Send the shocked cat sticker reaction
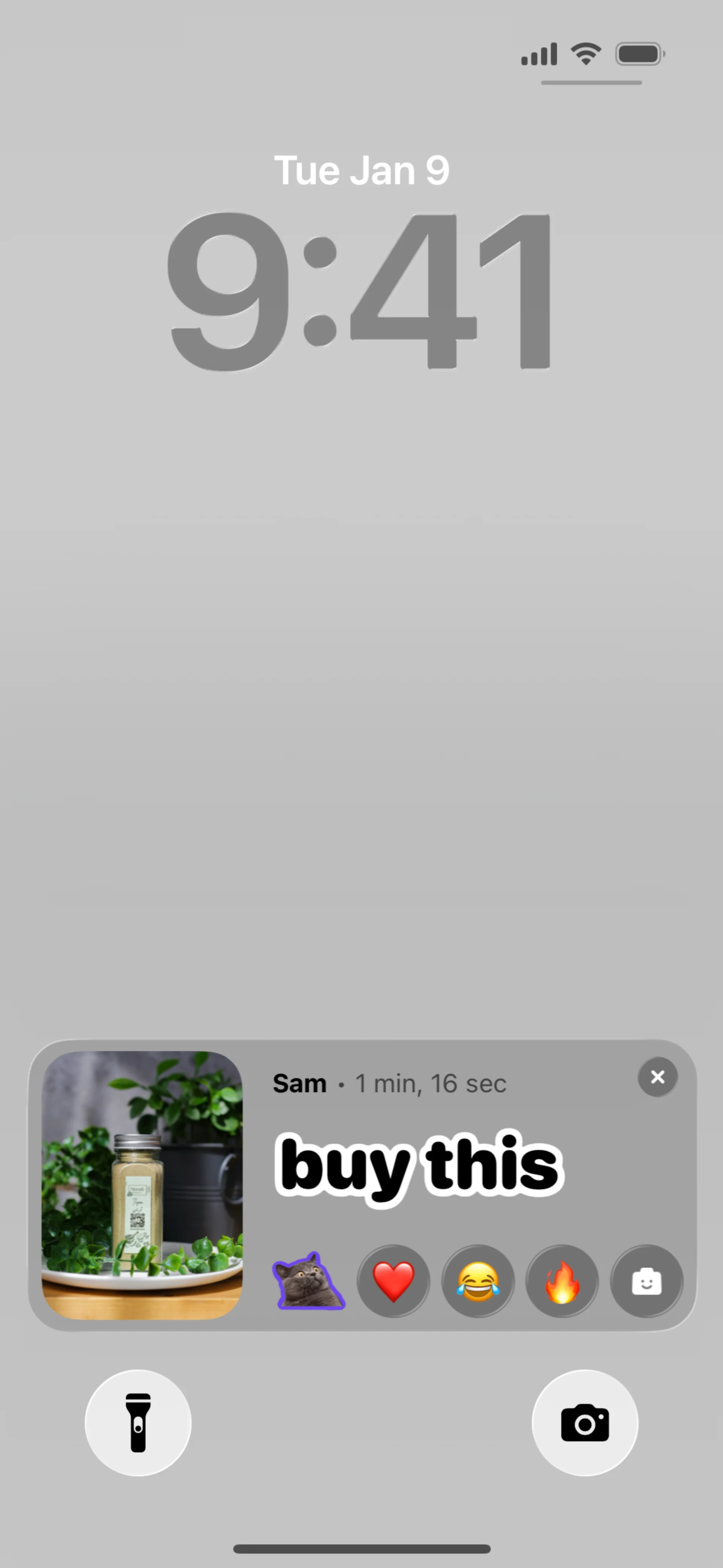 pyautogui.click(x=308, y=1281)
